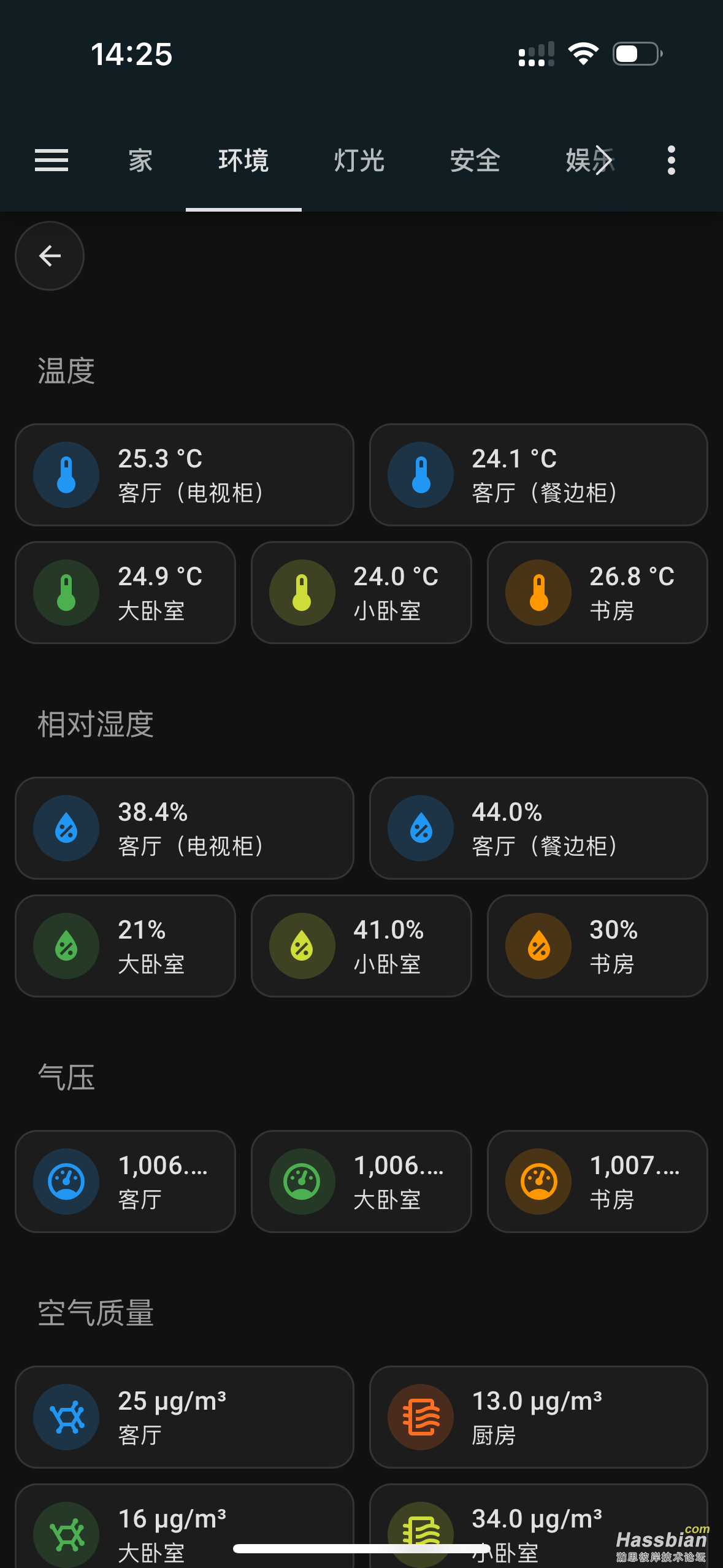Image resolution: width=723 pixels, height=1568 pixels.
Task: Open 书房 26.8 °C temperature card
Action: [x=597, y=593]
